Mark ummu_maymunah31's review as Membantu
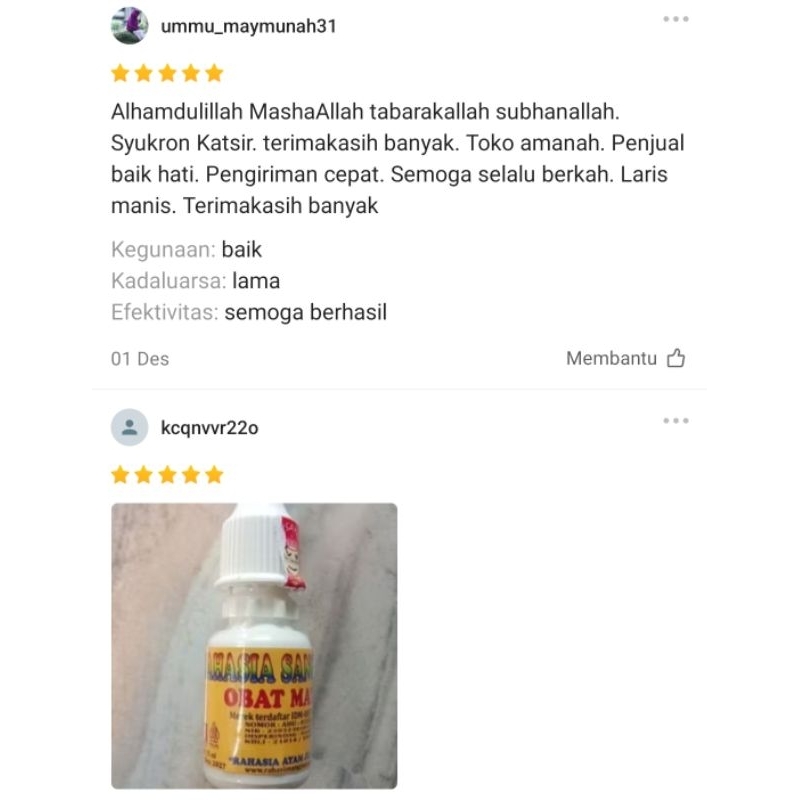The image size is (800, 800). pyautogui.click(x=626, y=358)
